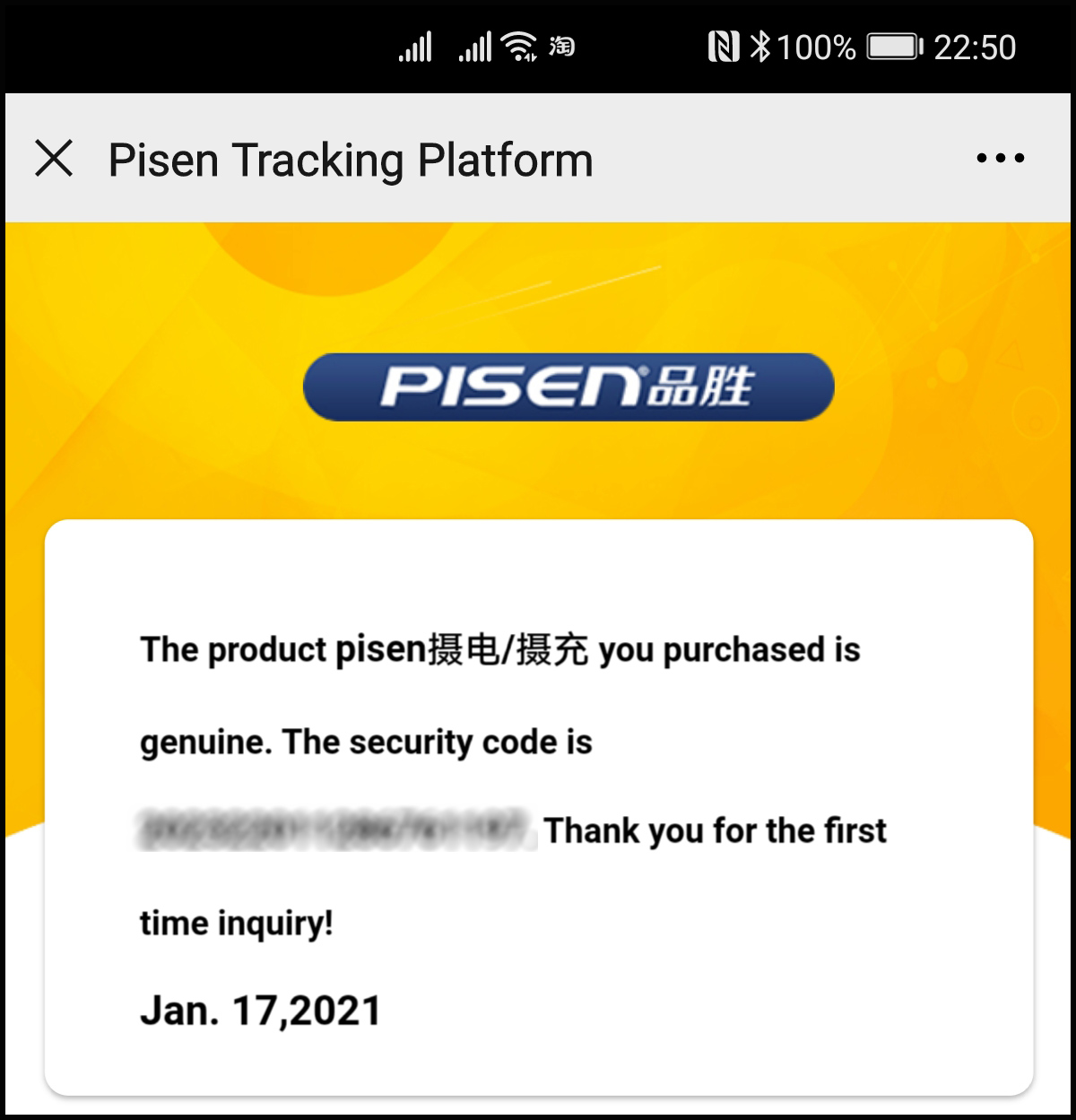Tap the 淘 indicator next to Wi-Fi icon

pyautogui.click(x=562, y=47)
